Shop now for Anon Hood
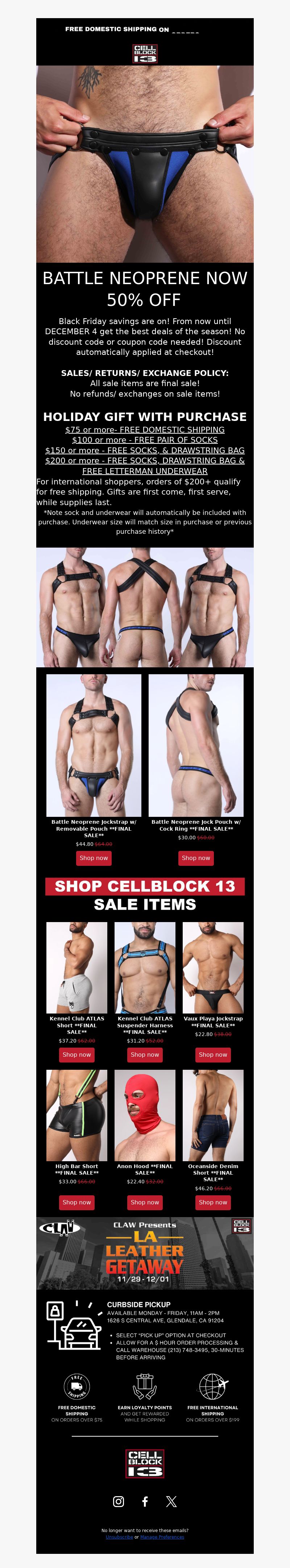This screenshot has width=290, height=1568. [145, 1202]
